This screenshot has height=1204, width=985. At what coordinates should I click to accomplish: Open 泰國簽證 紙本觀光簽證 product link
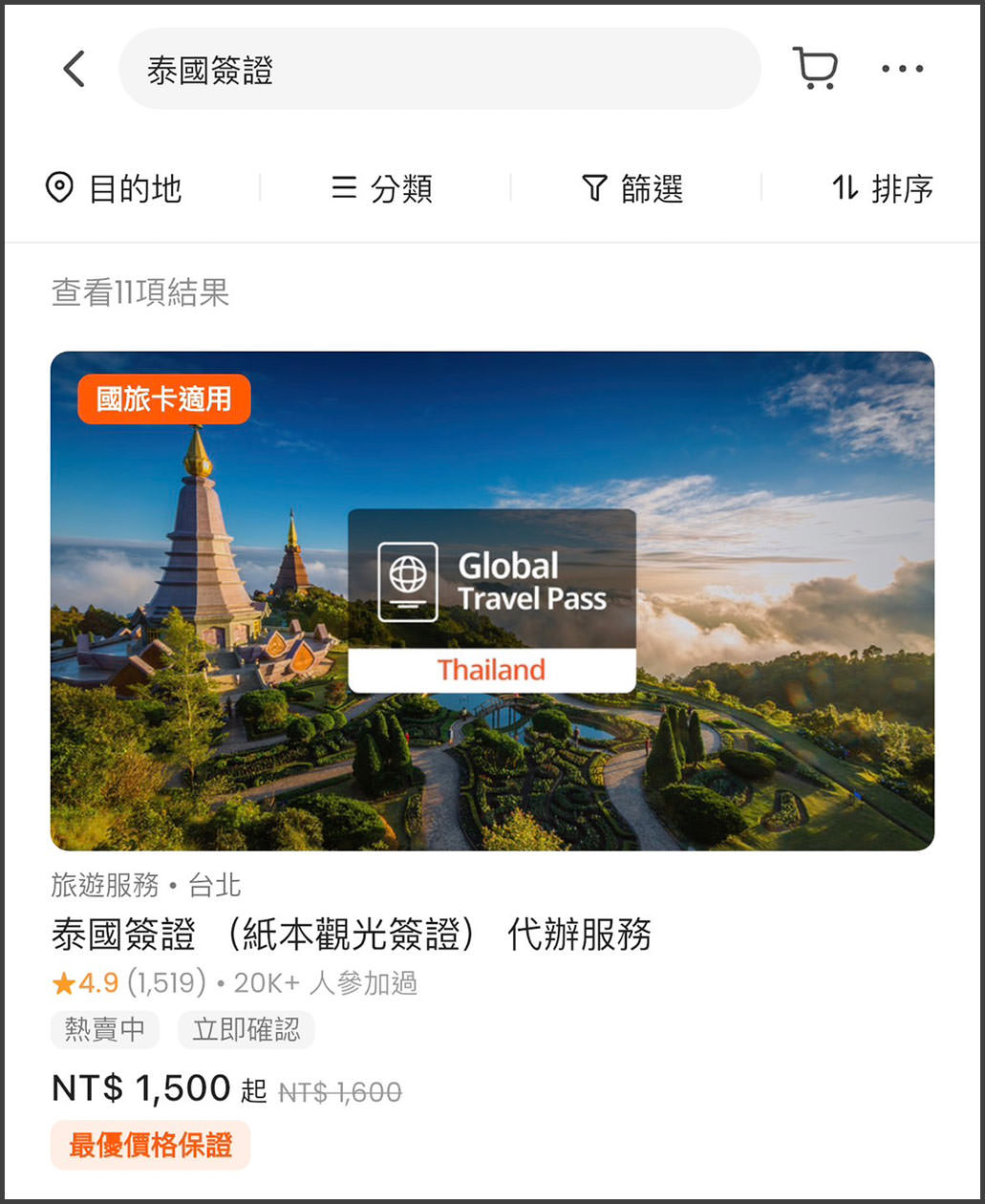click(x=352, y=937)
